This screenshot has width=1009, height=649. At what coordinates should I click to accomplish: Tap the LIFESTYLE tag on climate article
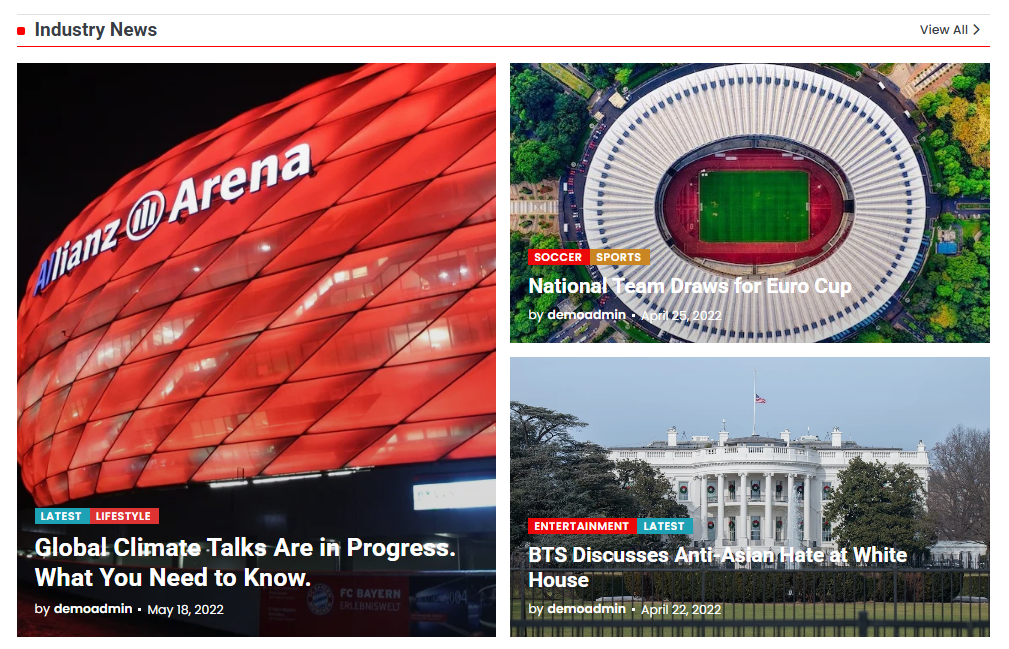123,516
